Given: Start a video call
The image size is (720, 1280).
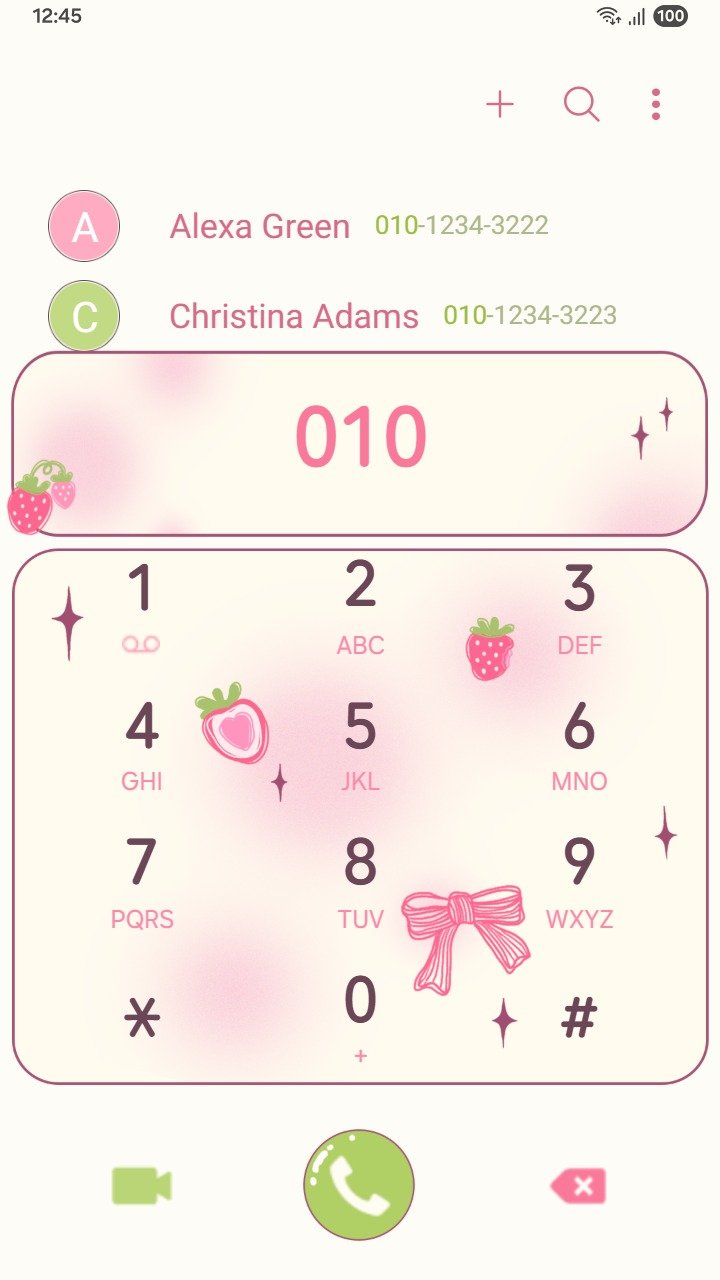Looking at the screenshot, I should tap(141, 1186).
